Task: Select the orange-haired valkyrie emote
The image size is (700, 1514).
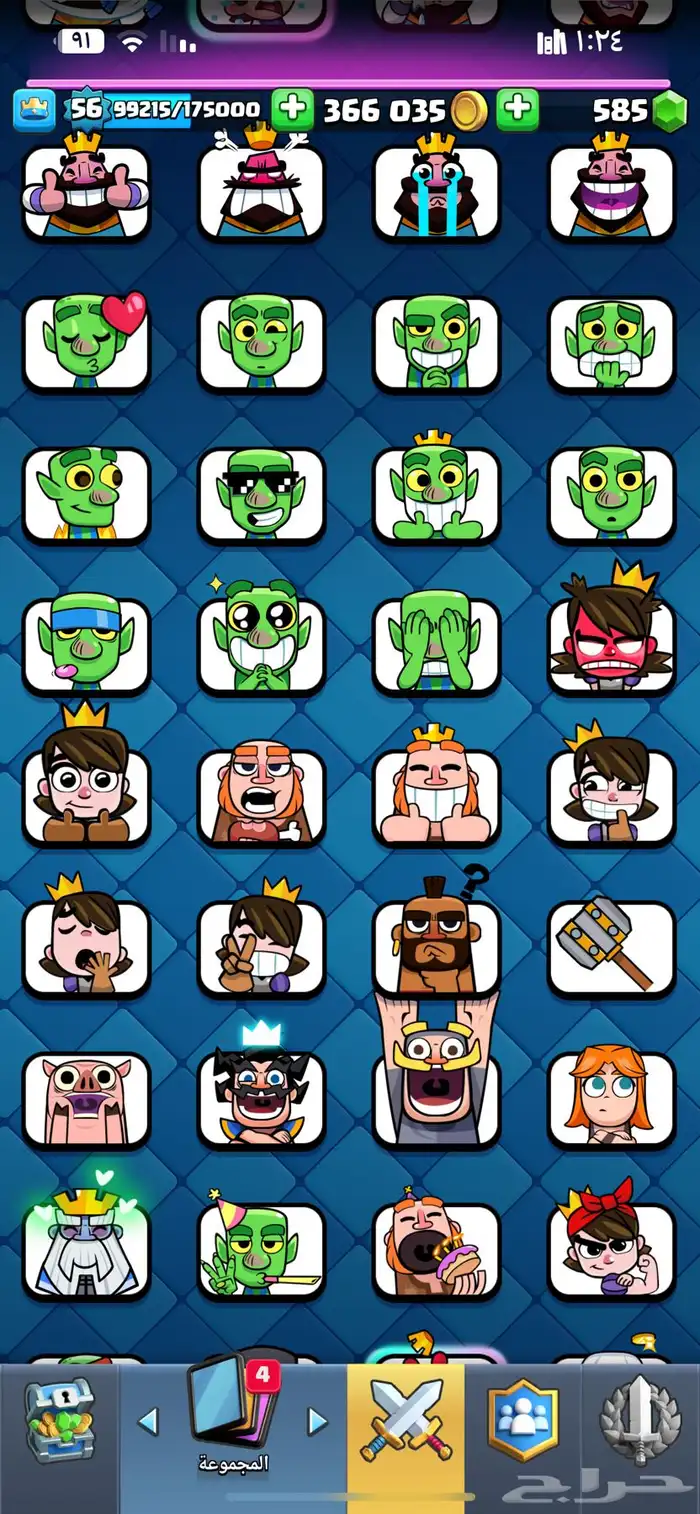Action: 611,1097
